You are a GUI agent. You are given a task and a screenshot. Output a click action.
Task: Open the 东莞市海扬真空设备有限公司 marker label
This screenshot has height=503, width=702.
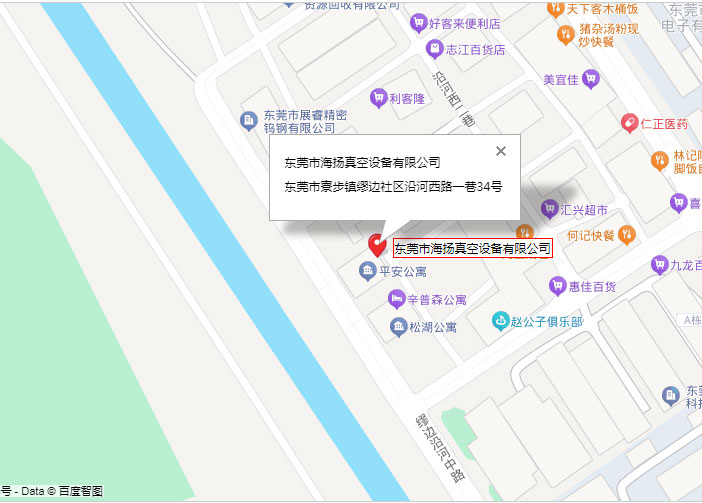(472, 248)
